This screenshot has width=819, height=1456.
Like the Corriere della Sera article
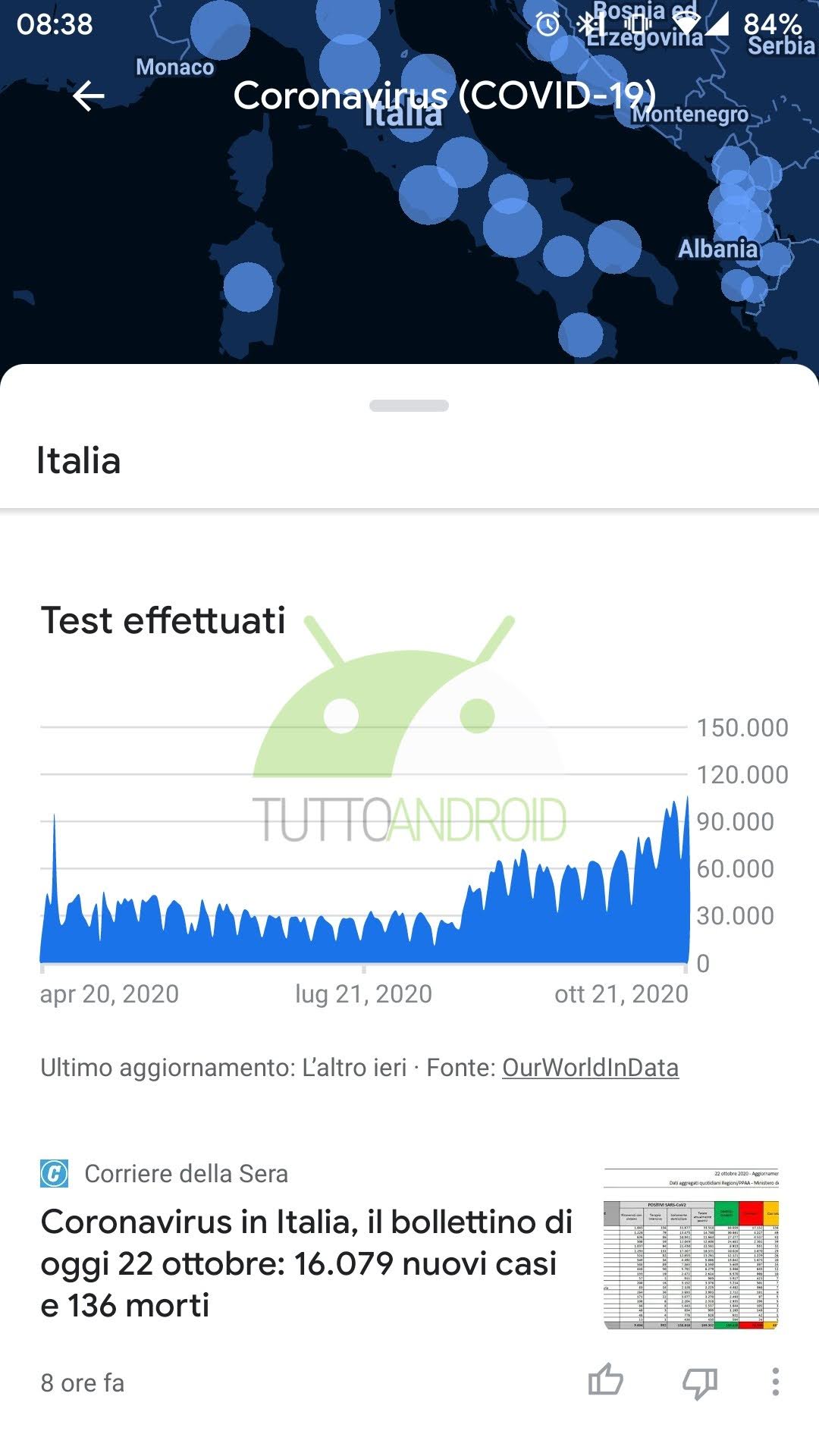[605, 1382]
